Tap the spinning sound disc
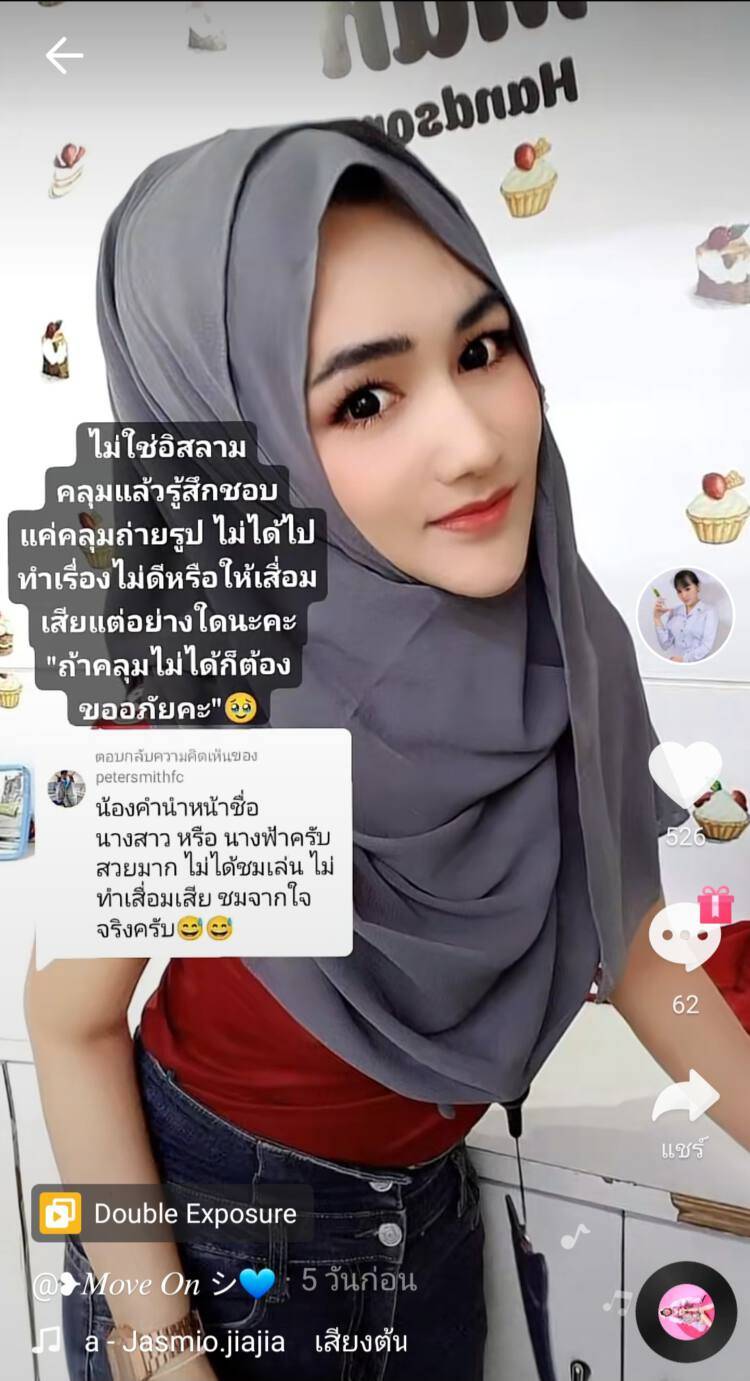The image size is (750, 1381). point(686,1311)
